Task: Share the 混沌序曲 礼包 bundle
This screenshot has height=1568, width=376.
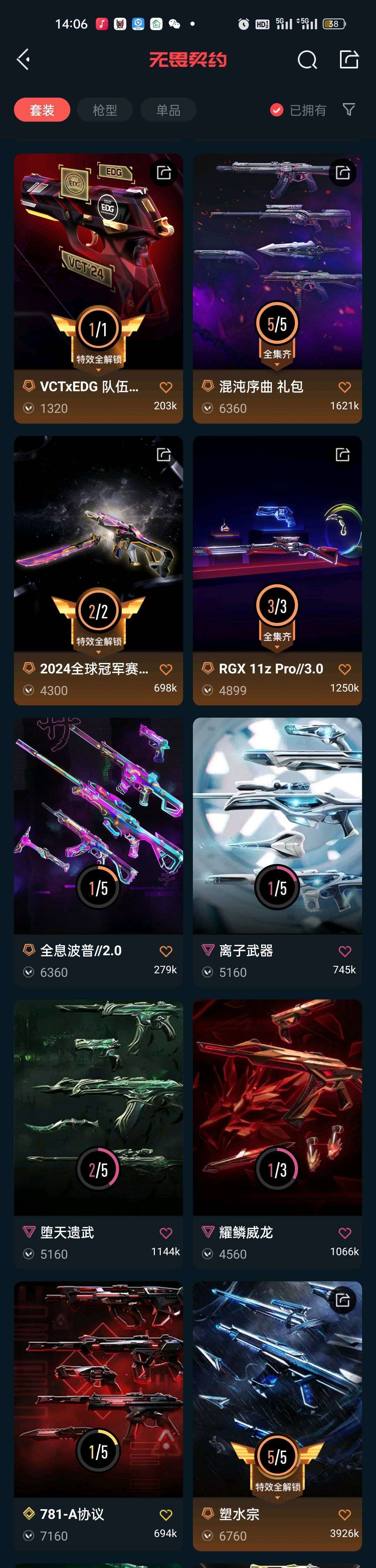Action: tap(343, 173)
